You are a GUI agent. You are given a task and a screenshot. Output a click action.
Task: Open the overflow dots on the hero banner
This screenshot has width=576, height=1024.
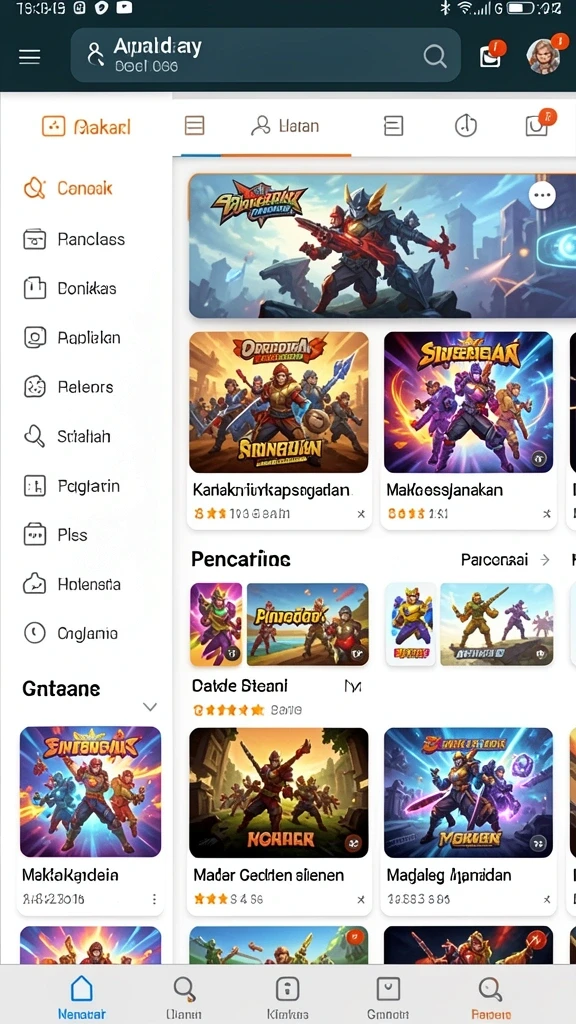point(542,195)
